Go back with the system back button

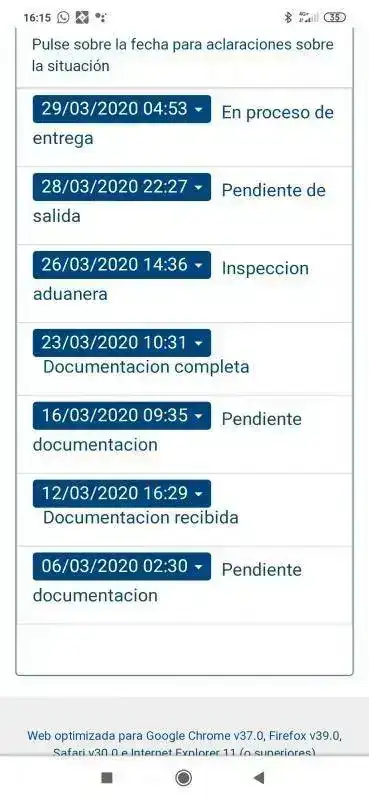tap(259, 778)
